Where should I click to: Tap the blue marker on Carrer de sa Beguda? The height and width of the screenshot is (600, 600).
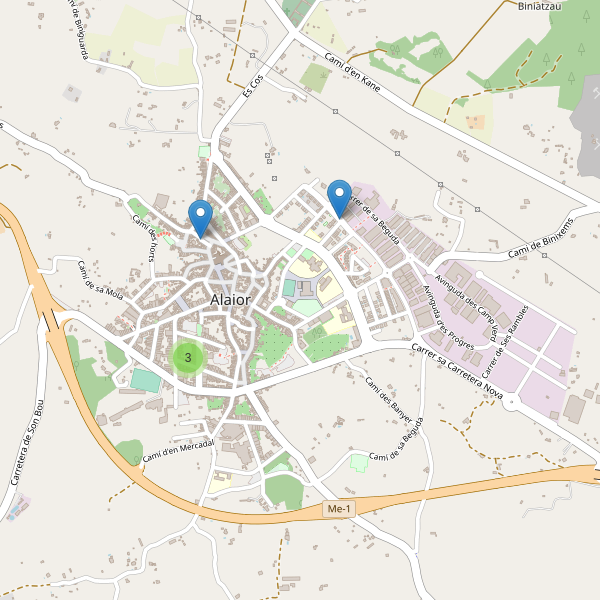[x=340, y=196]
